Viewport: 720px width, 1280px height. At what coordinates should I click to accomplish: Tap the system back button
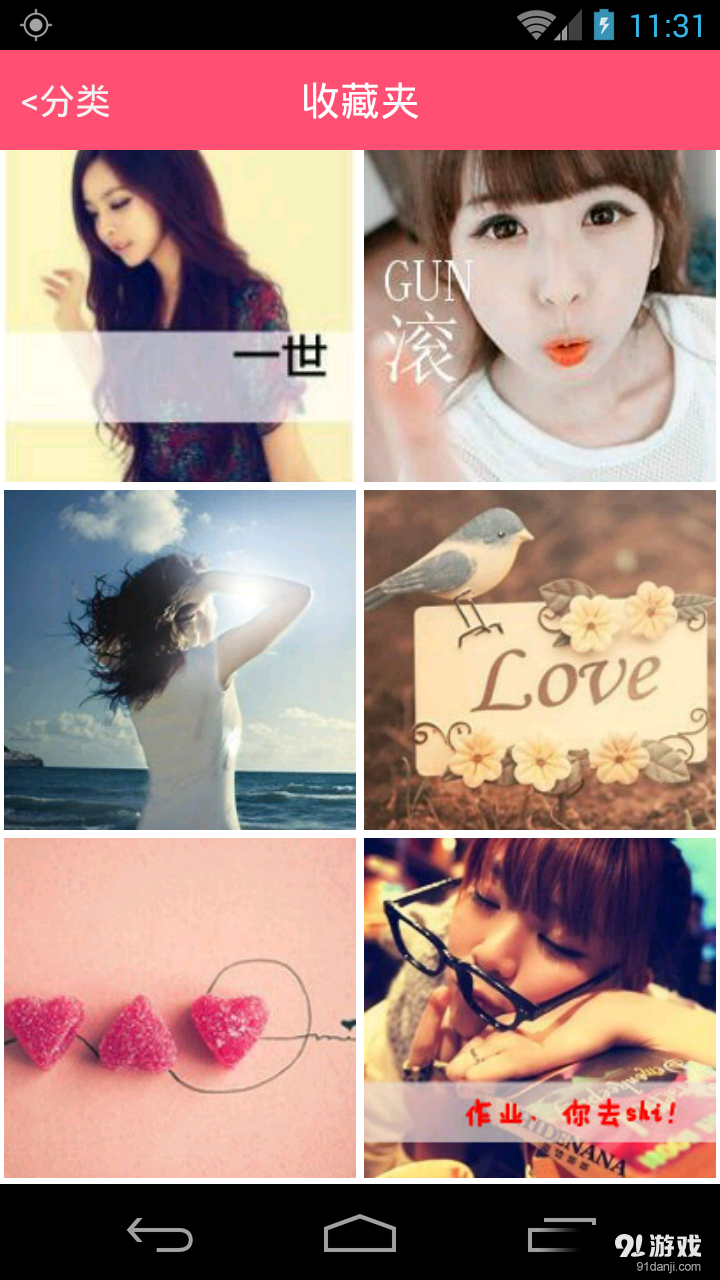(160, 1234)
